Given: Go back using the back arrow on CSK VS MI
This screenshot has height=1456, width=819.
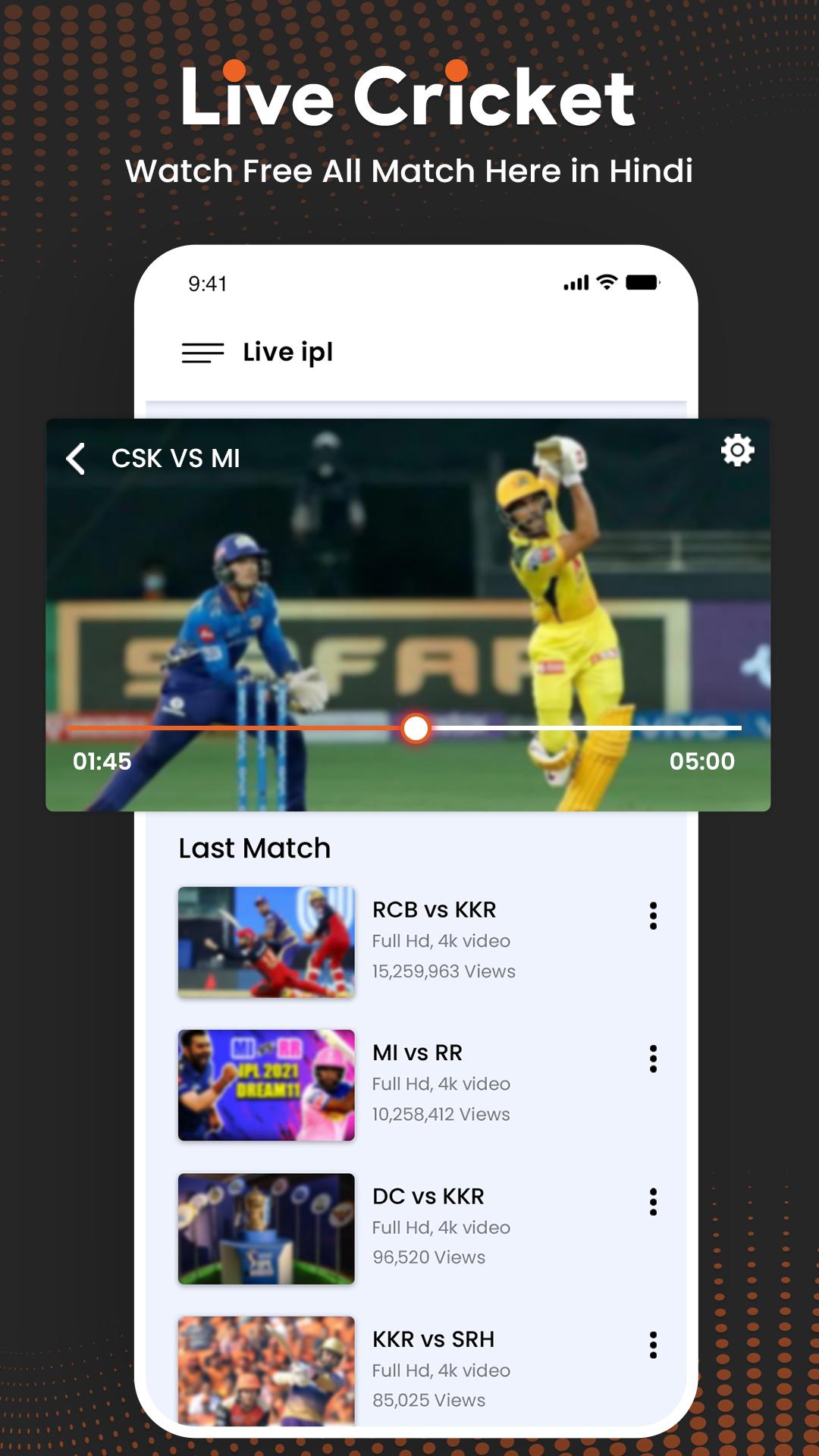Looking at the screenshot, I should tap(75, 458).
